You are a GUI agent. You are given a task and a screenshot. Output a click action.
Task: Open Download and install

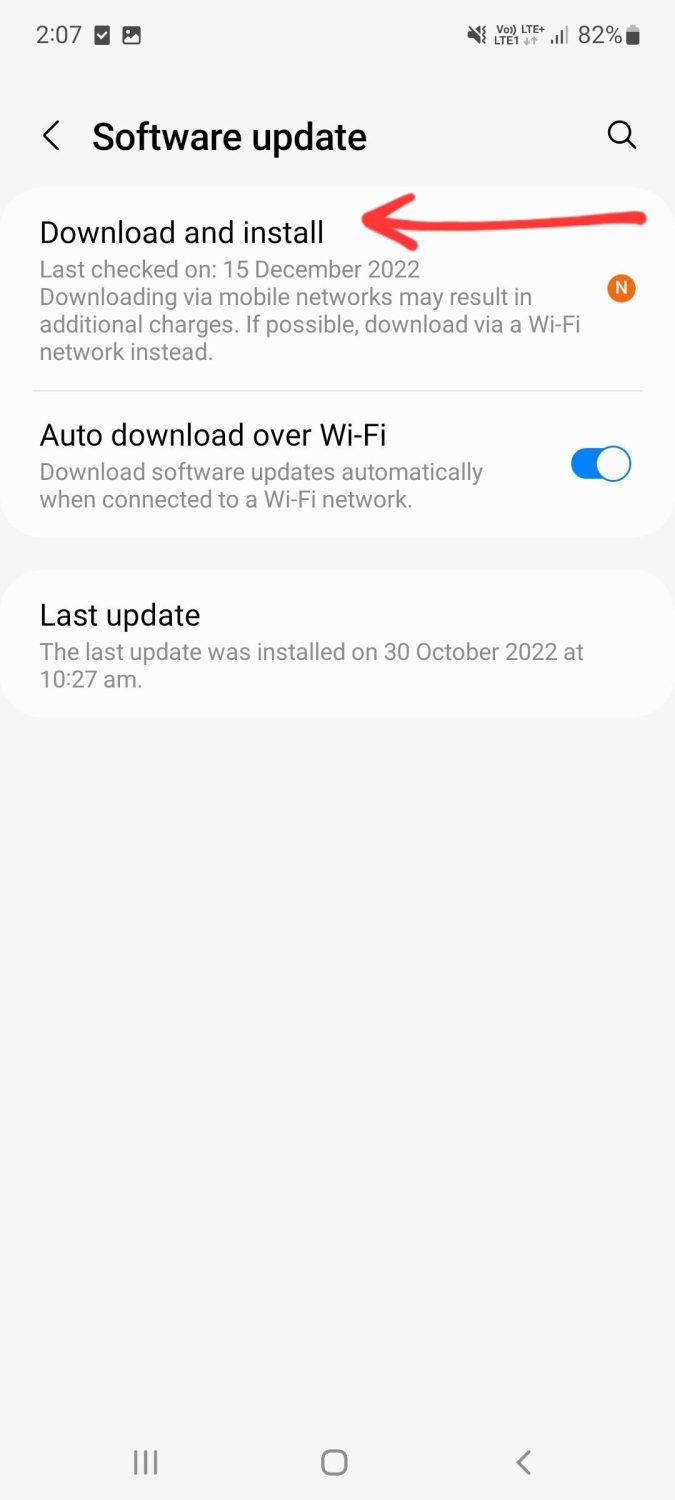tap(182, 233)
